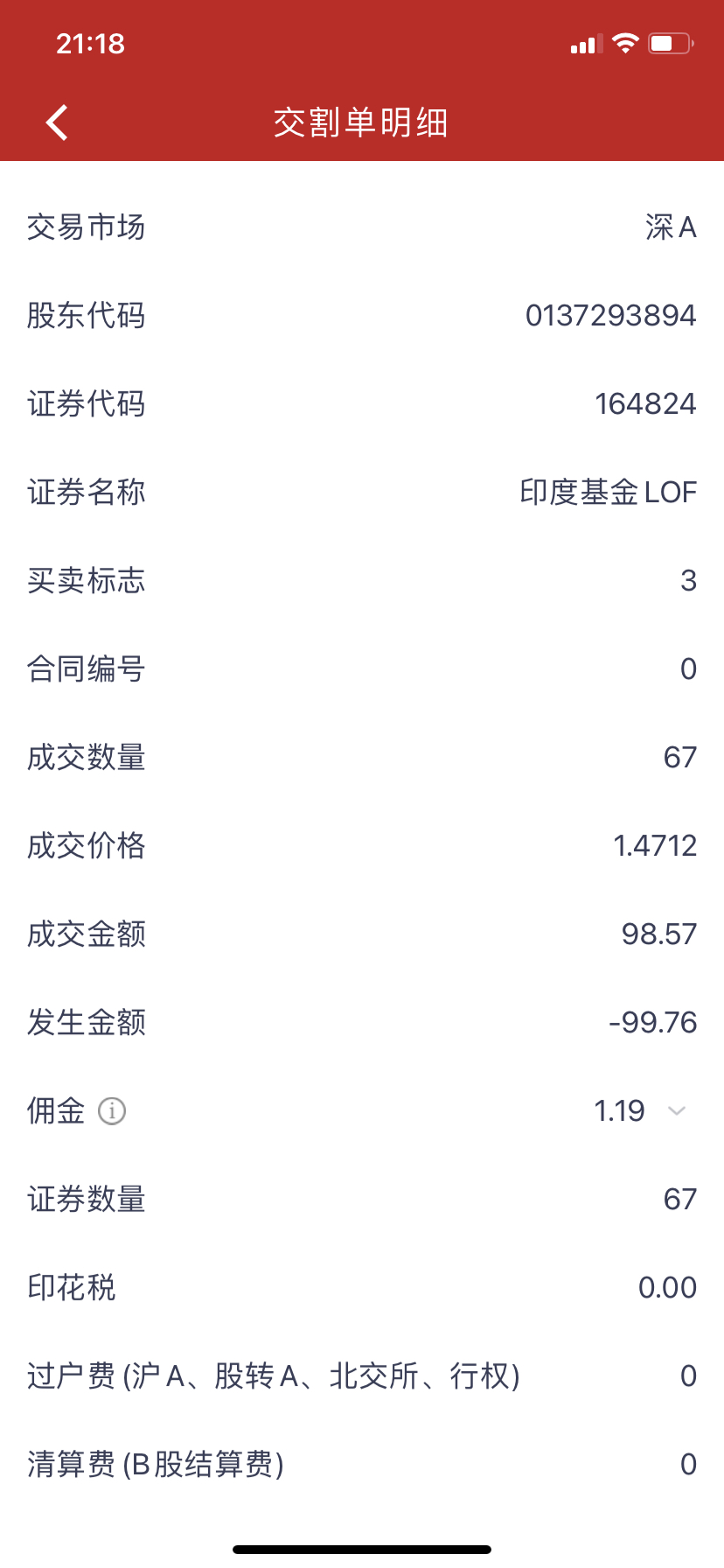Expand the 佣金 1.19 breakdown chevron
724x1568 pixels.
coord(676,1111)
